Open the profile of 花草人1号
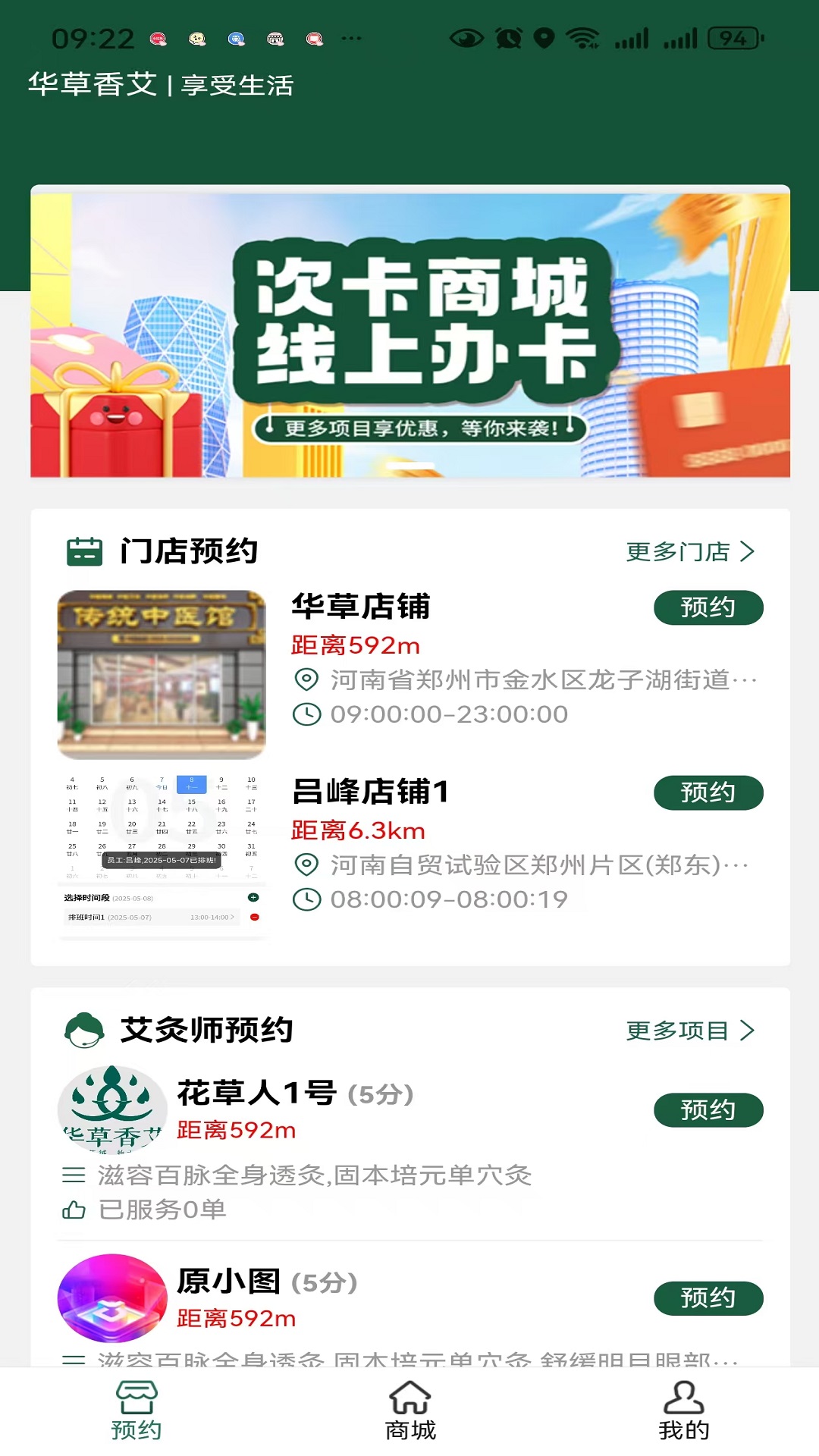This screenshot has width=819, height=1456. 112,1109
